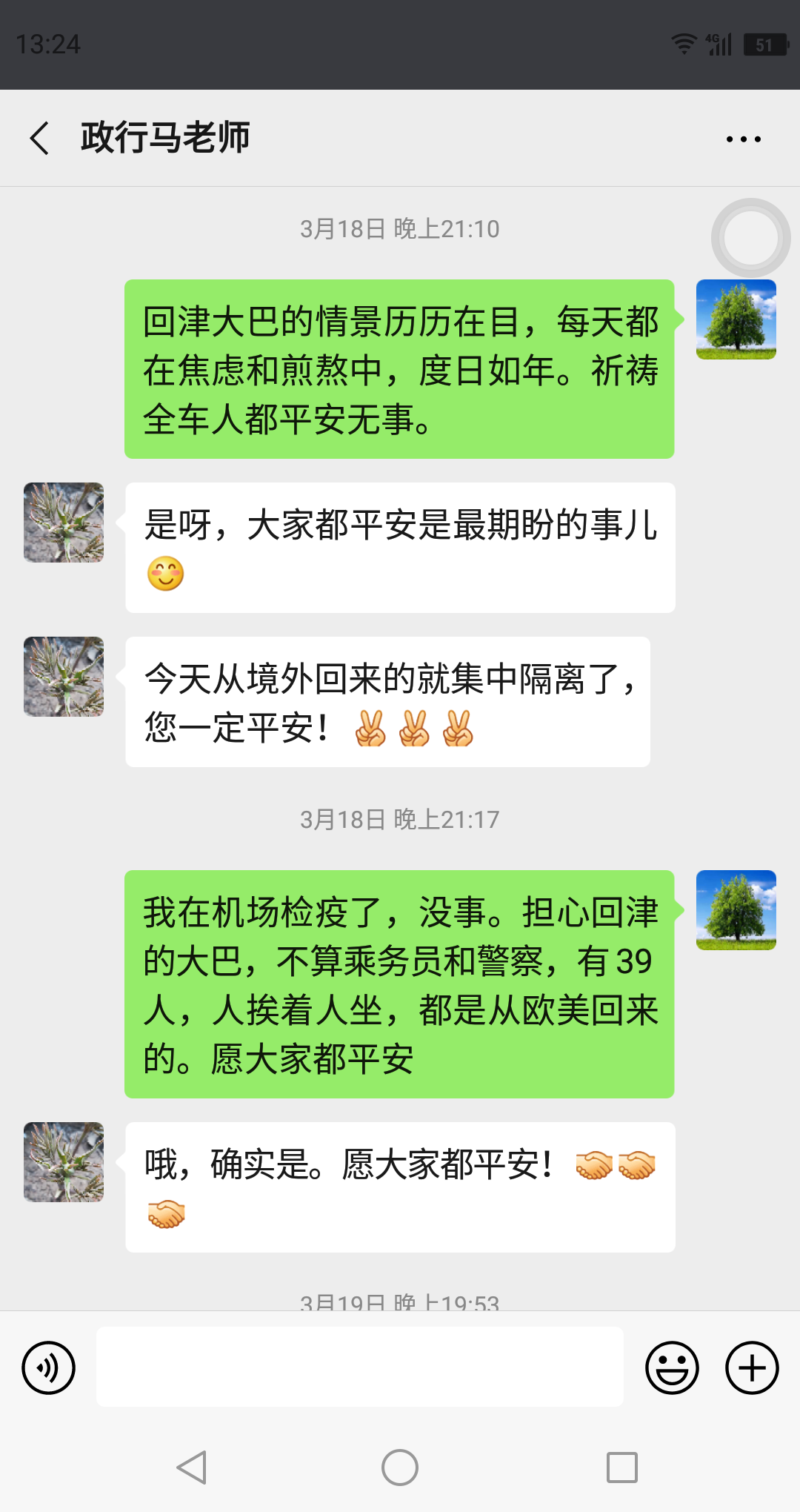Go to home screen via home button

point(400,1468)
